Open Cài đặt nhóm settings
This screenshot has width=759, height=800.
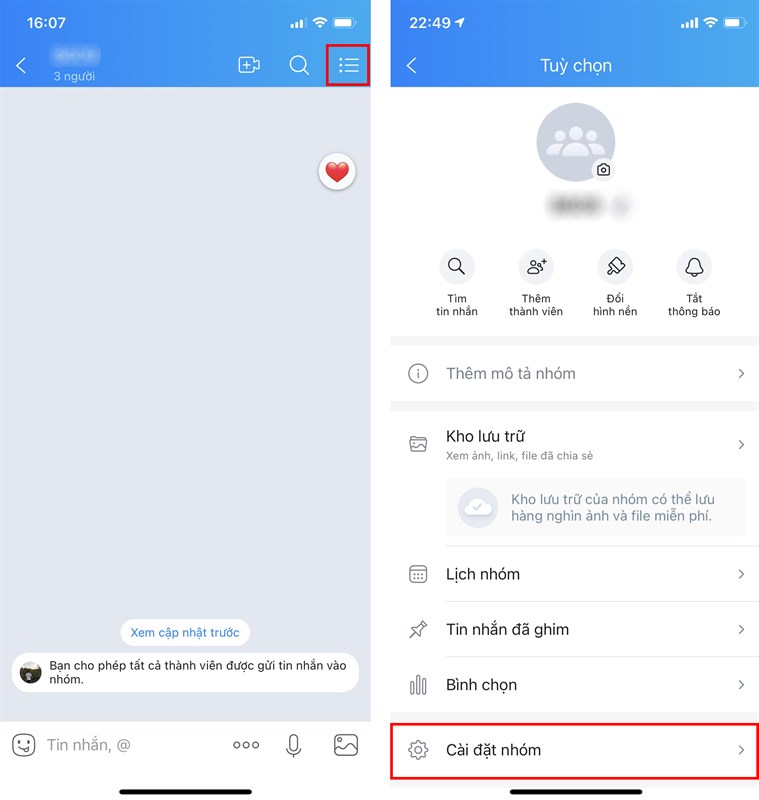click(574, 749)
